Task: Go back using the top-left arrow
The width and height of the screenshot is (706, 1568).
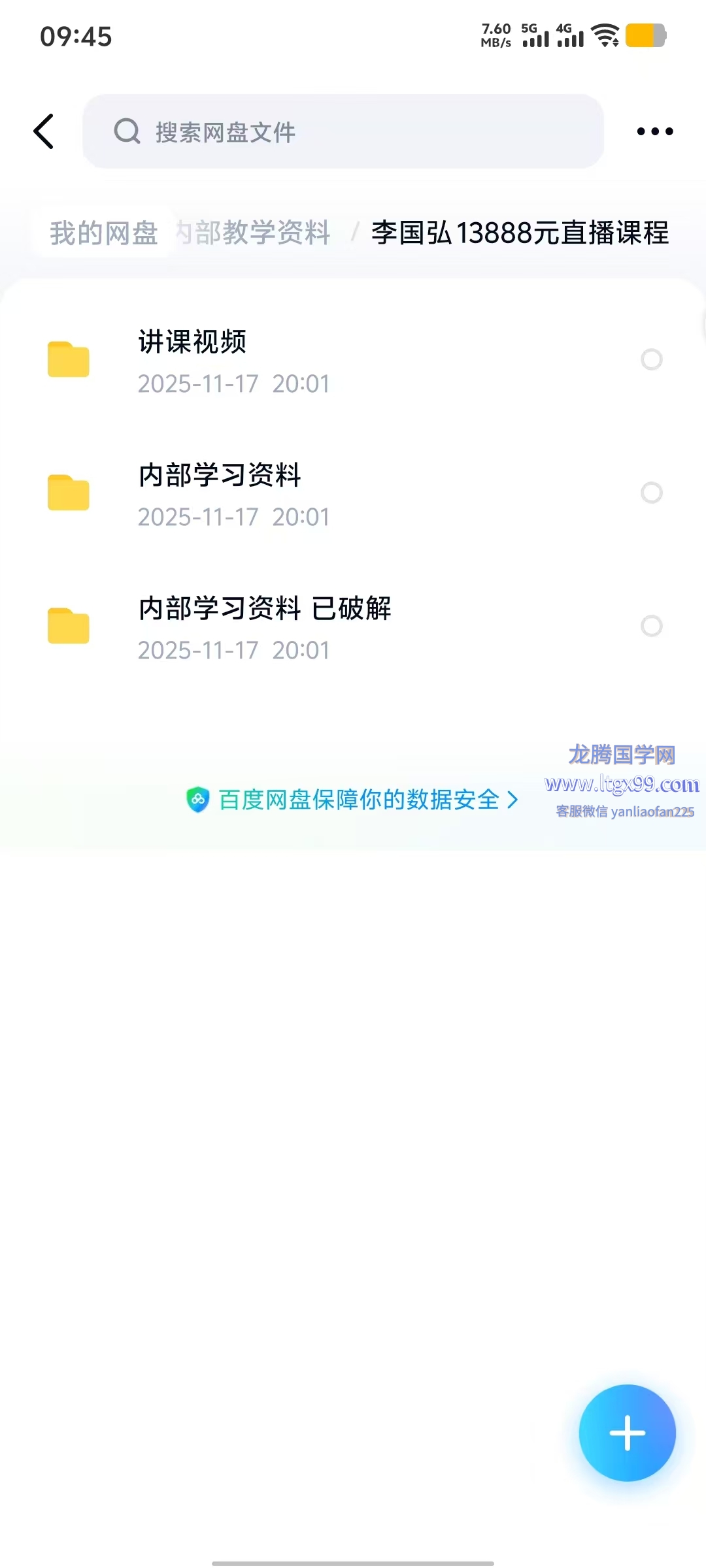Action: [44, 131]
